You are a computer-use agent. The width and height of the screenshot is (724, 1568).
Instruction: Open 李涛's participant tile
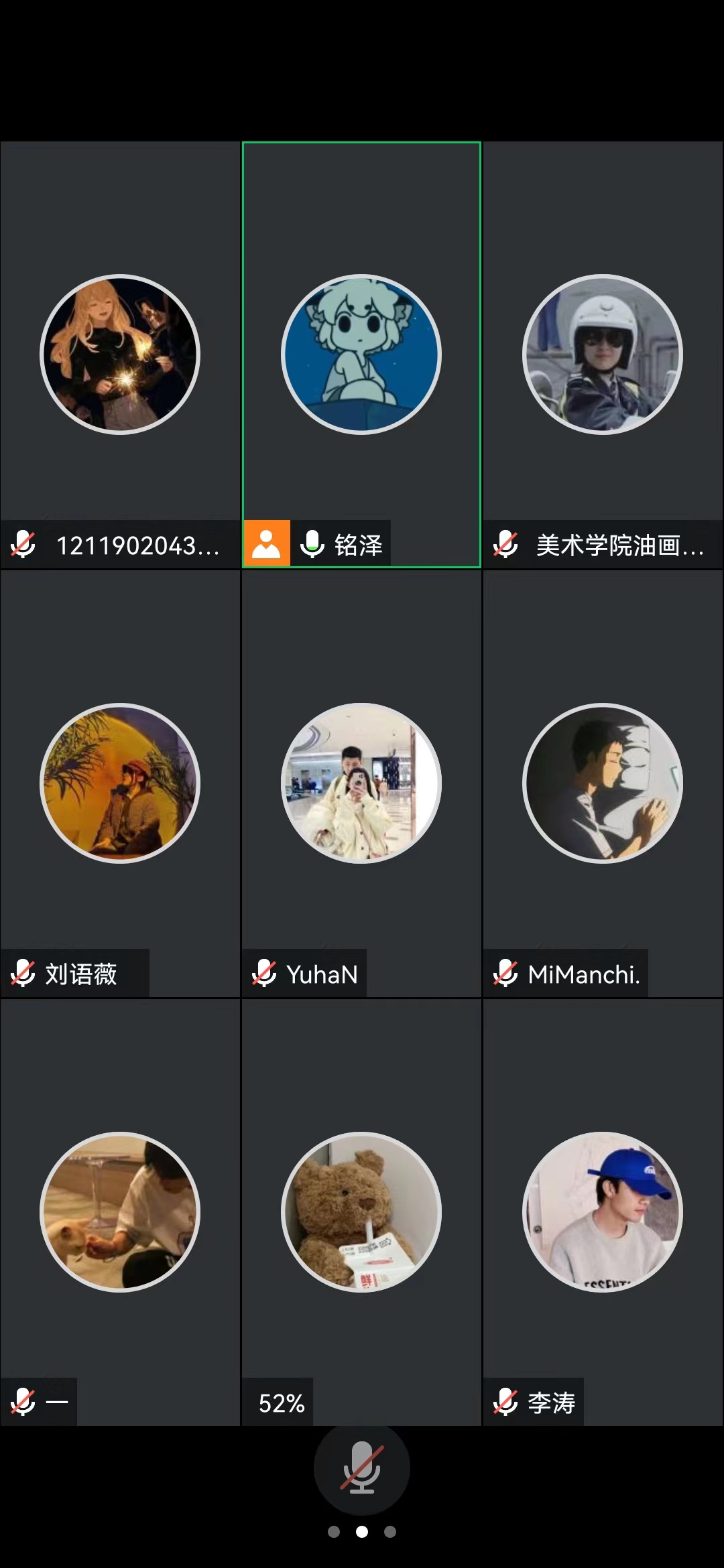(603, 1212)
